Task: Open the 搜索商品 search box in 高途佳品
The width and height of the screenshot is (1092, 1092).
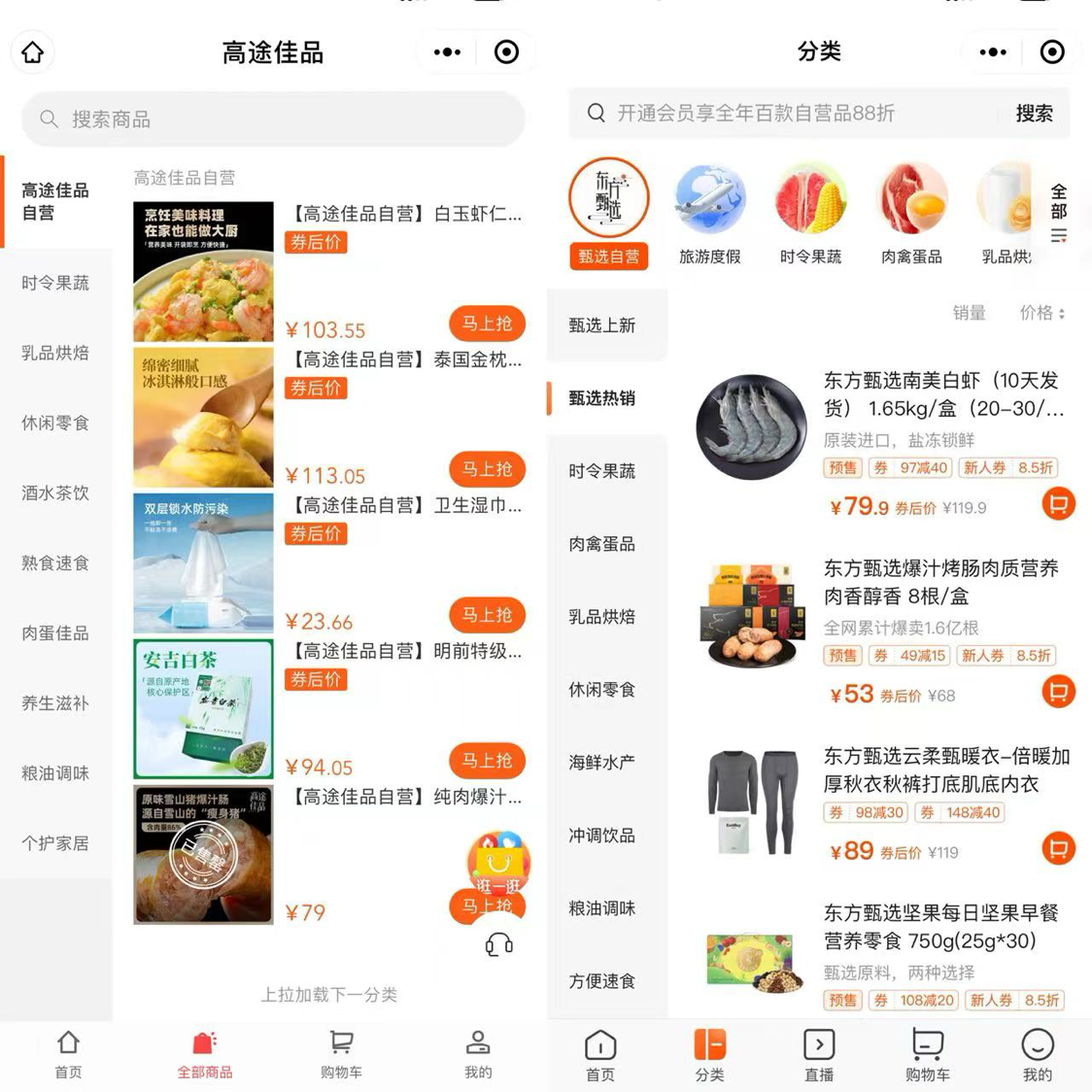Action: click(272, 119)
